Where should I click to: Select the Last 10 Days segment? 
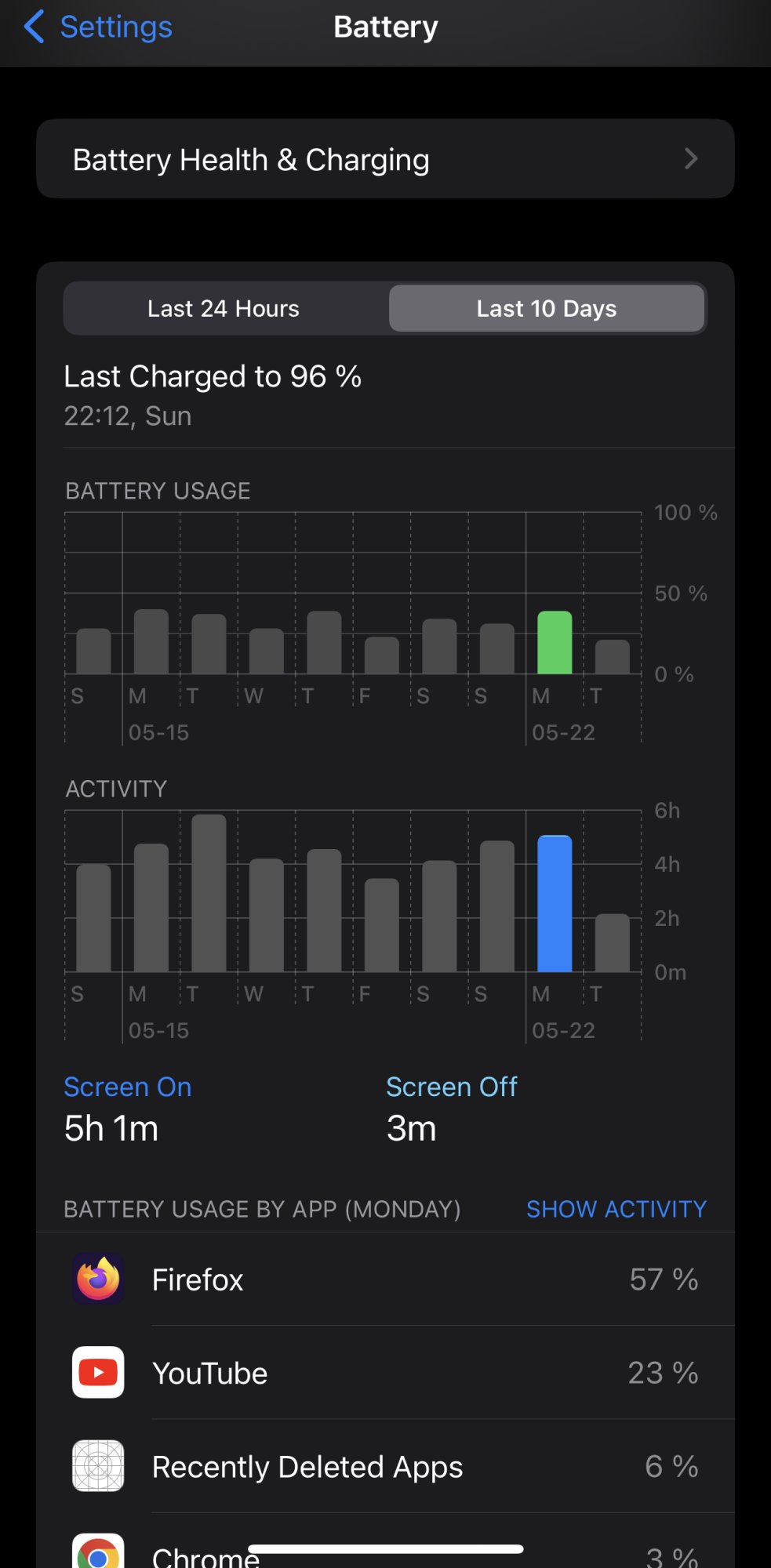tap(547, 309)
